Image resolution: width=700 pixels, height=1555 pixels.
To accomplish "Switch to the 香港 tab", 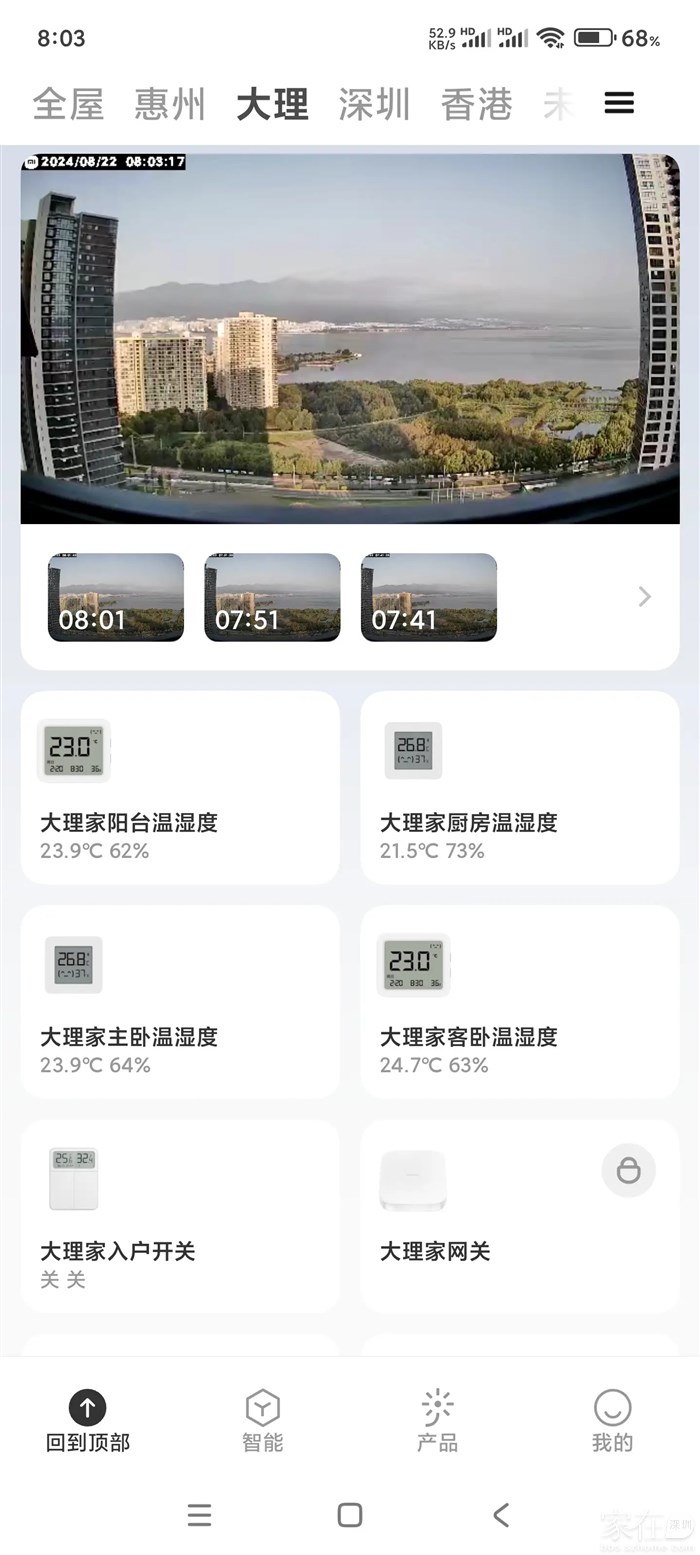I will 476,104.
